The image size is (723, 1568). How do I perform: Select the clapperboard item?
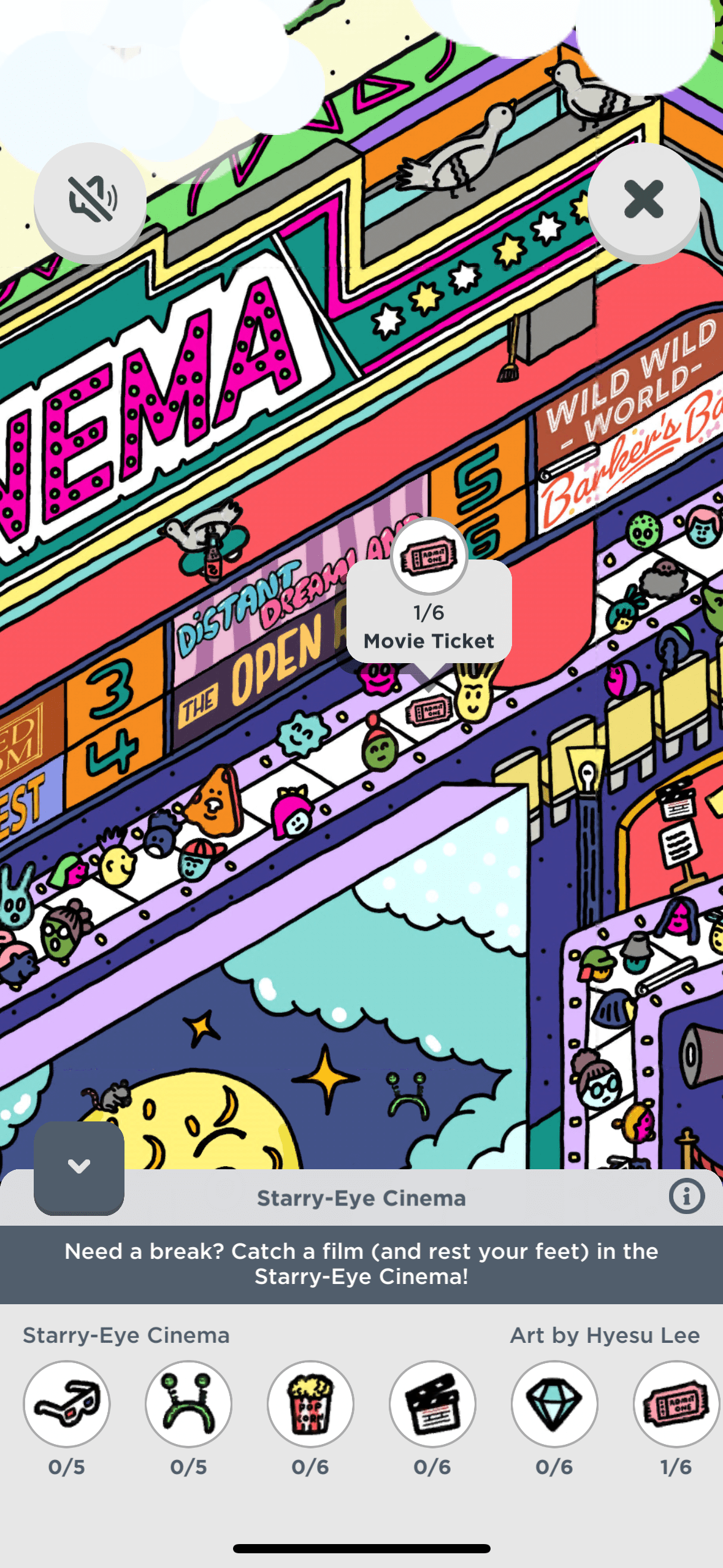click(x=432, y=1404)
